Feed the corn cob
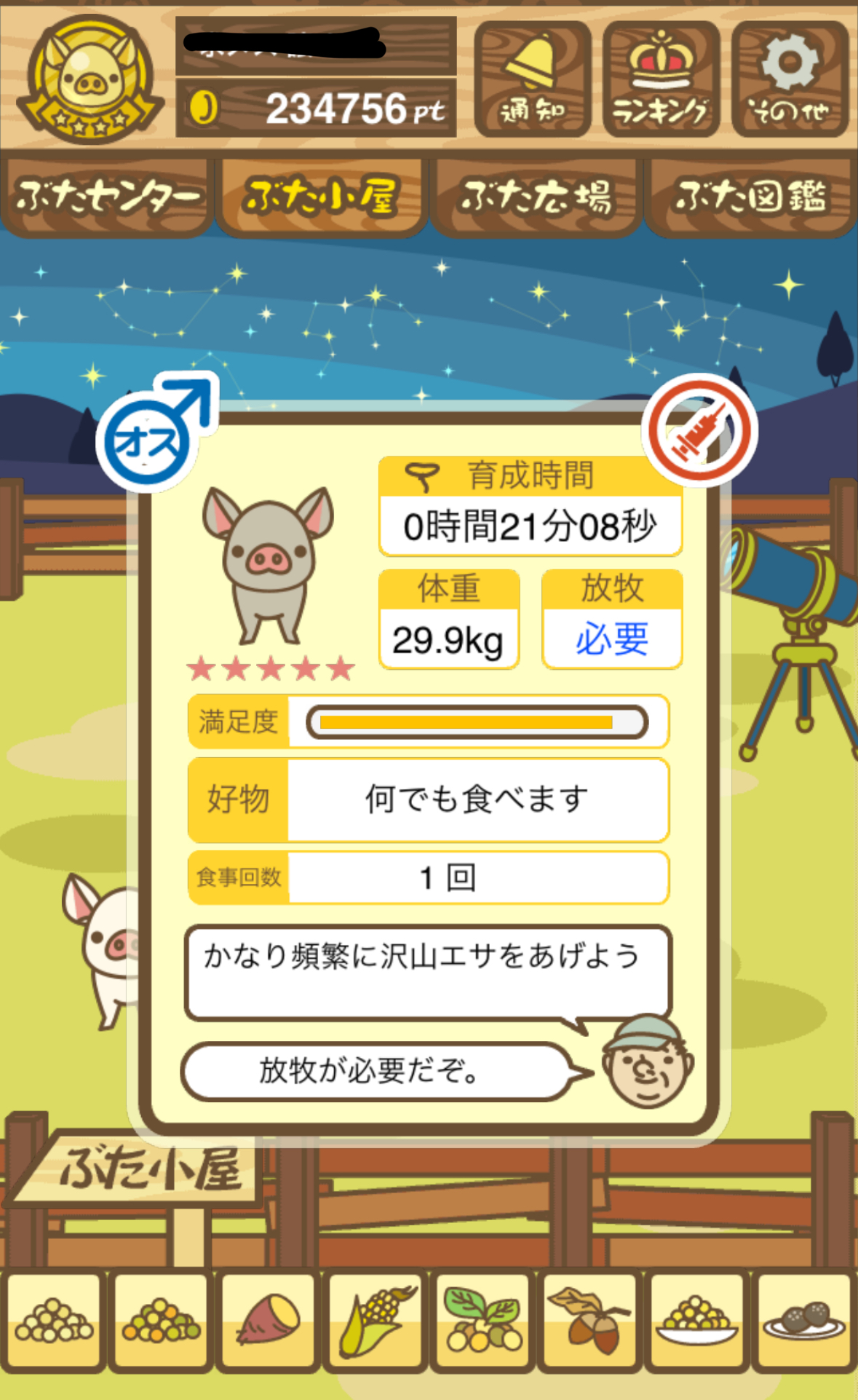 coord(376,1319)
